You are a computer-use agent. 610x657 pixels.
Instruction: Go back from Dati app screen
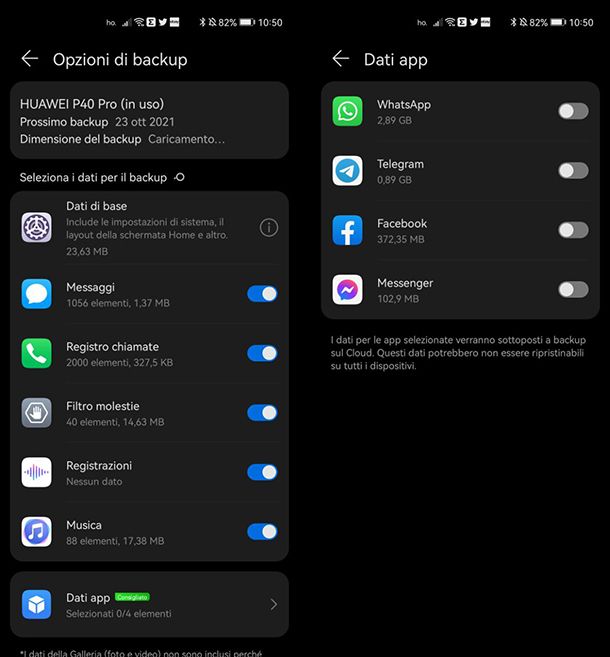[x=341, y=59]
